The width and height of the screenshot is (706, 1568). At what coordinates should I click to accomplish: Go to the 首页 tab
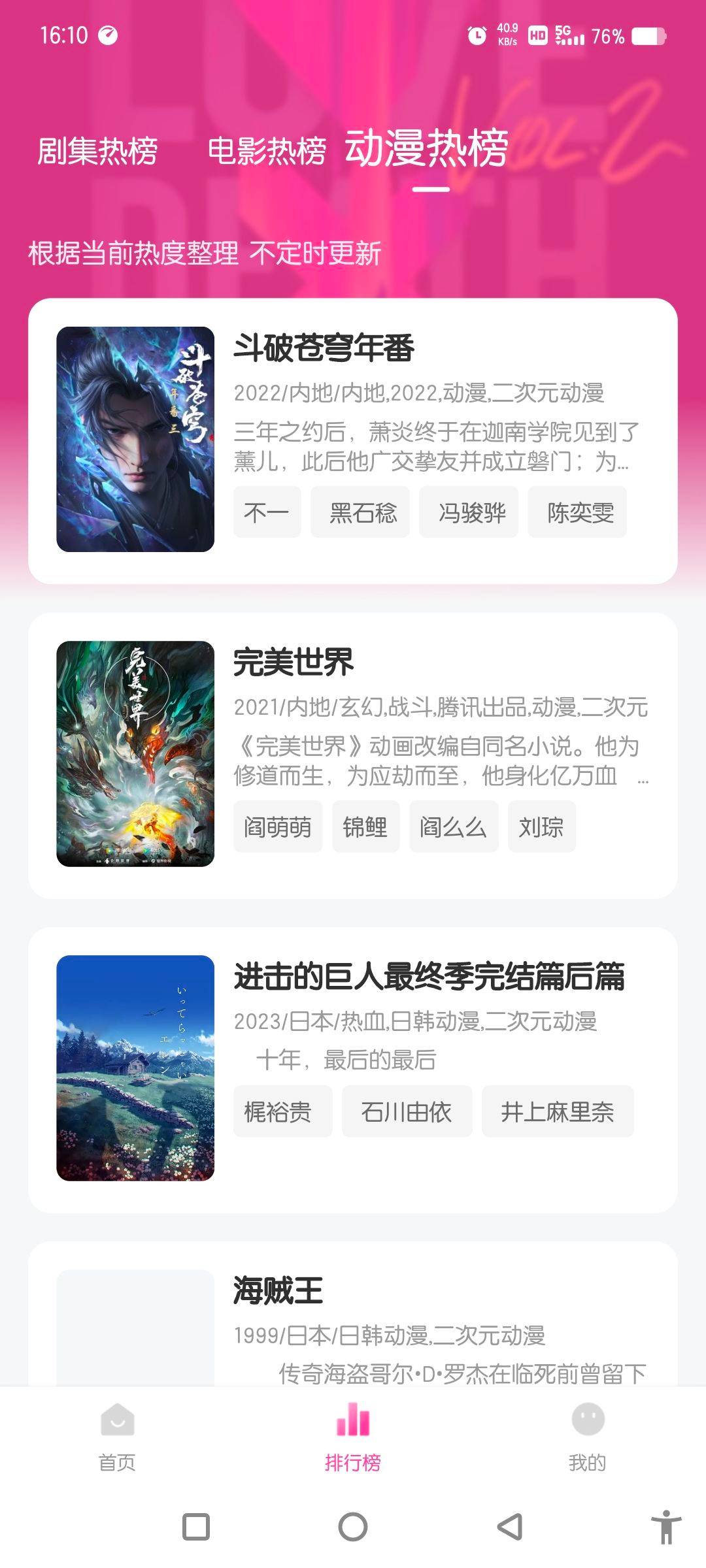[x=118, y=1437]
